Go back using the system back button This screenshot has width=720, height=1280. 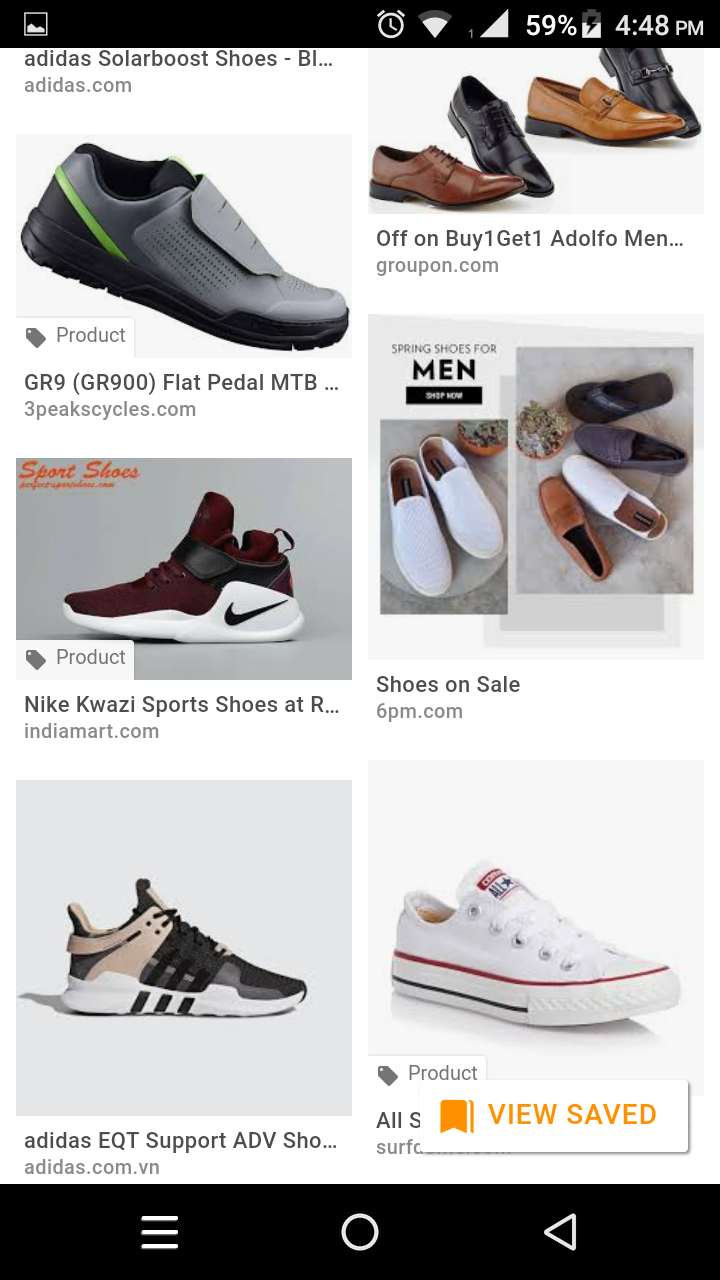point(560,1232)
